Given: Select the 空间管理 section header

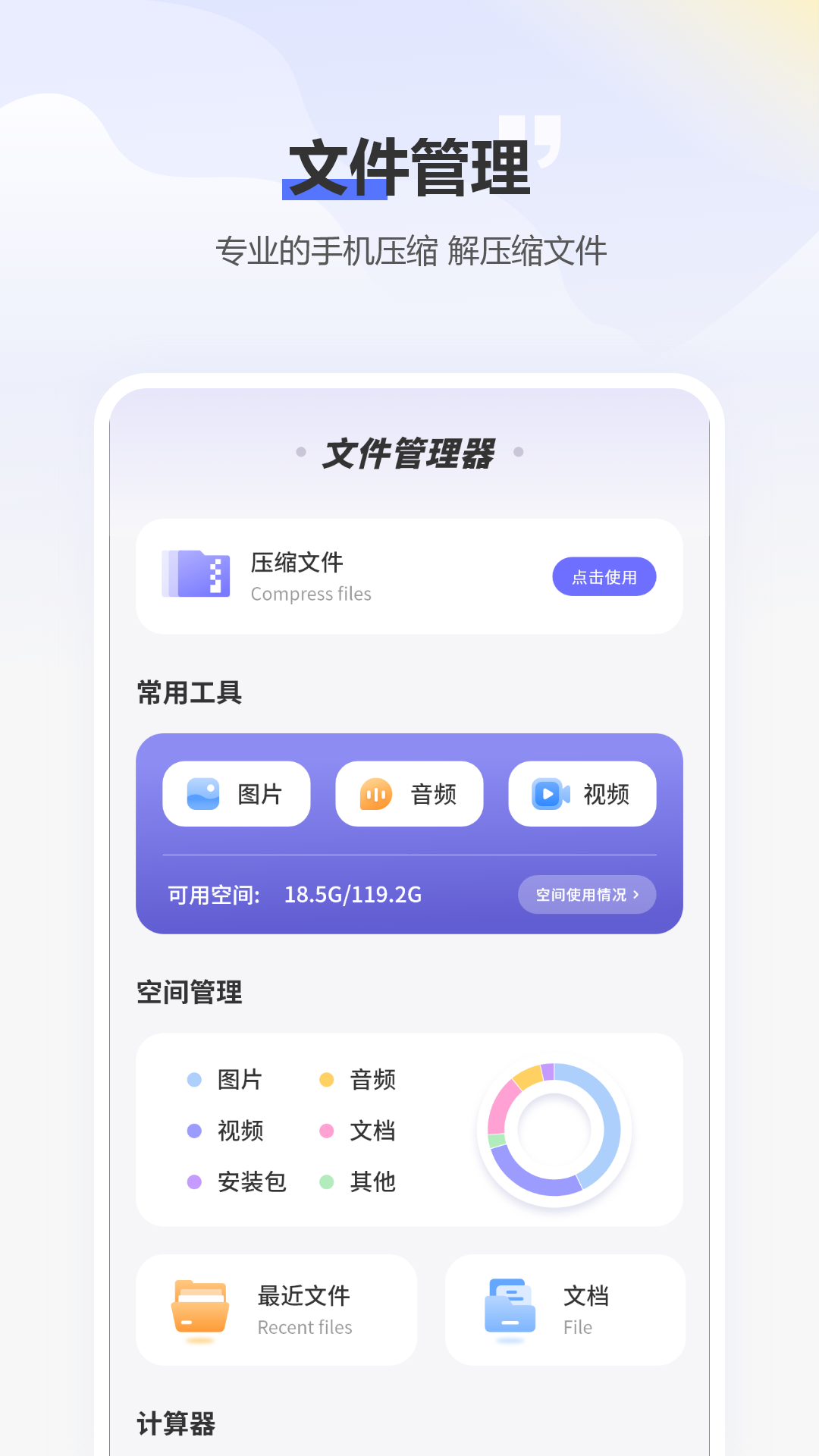Looking at the screenshot, I should click(x=188, y=992).
